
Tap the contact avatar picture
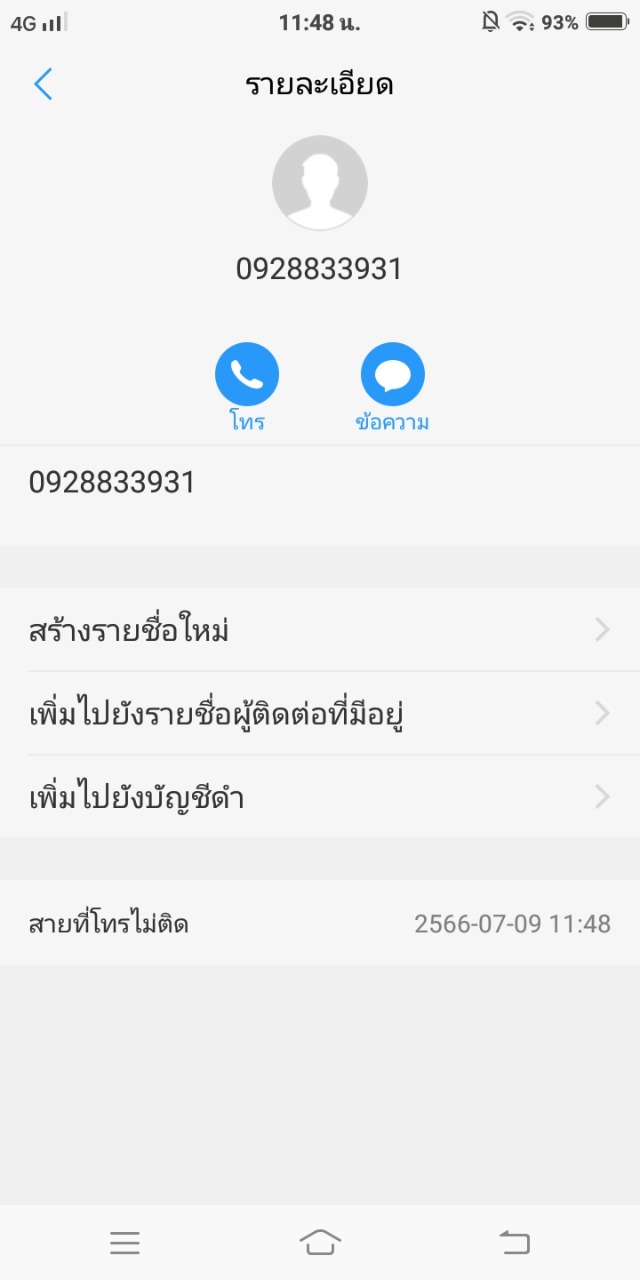pos(320,183)
